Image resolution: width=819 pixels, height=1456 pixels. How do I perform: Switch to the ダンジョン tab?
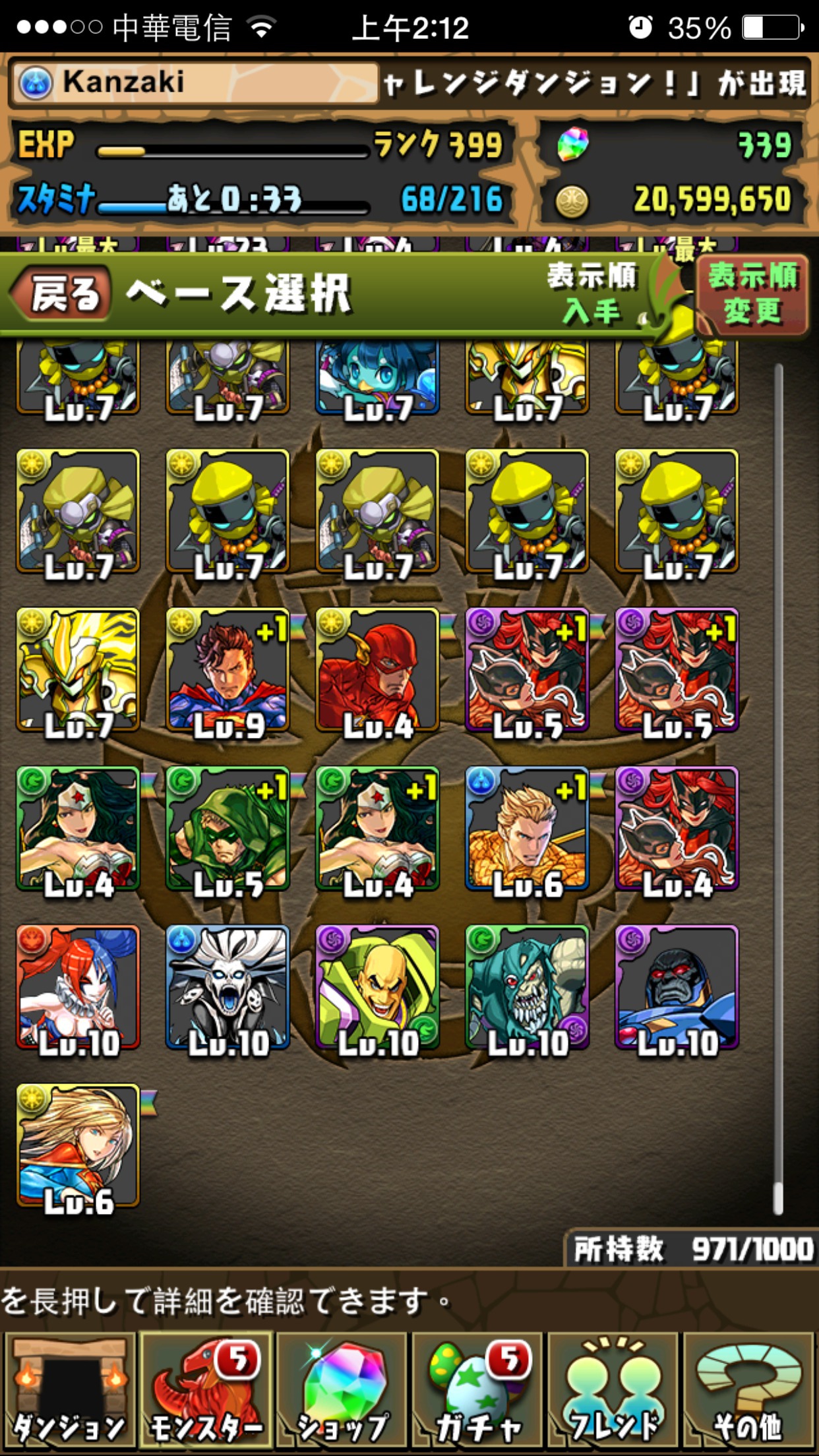pos(69,1390)
